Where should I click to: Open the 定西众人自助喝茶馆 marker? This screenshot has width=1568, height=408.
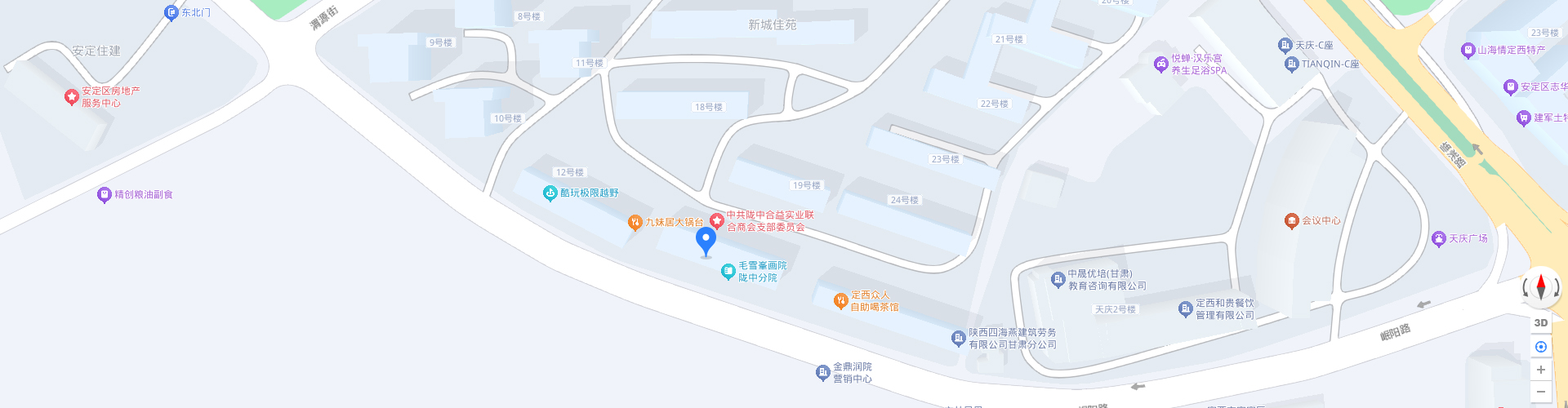pos(840,300)
